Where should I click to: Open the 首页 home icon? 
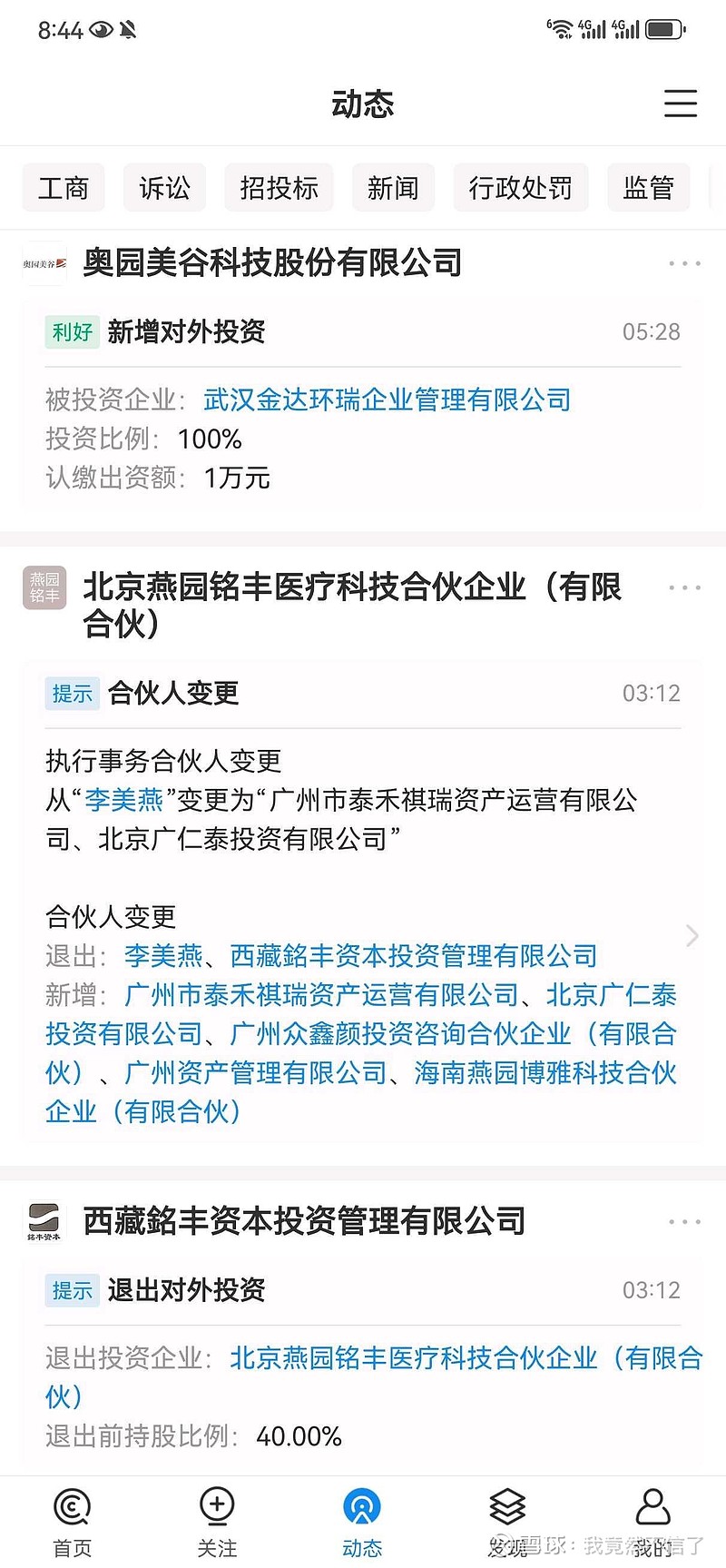point(72,1503)
